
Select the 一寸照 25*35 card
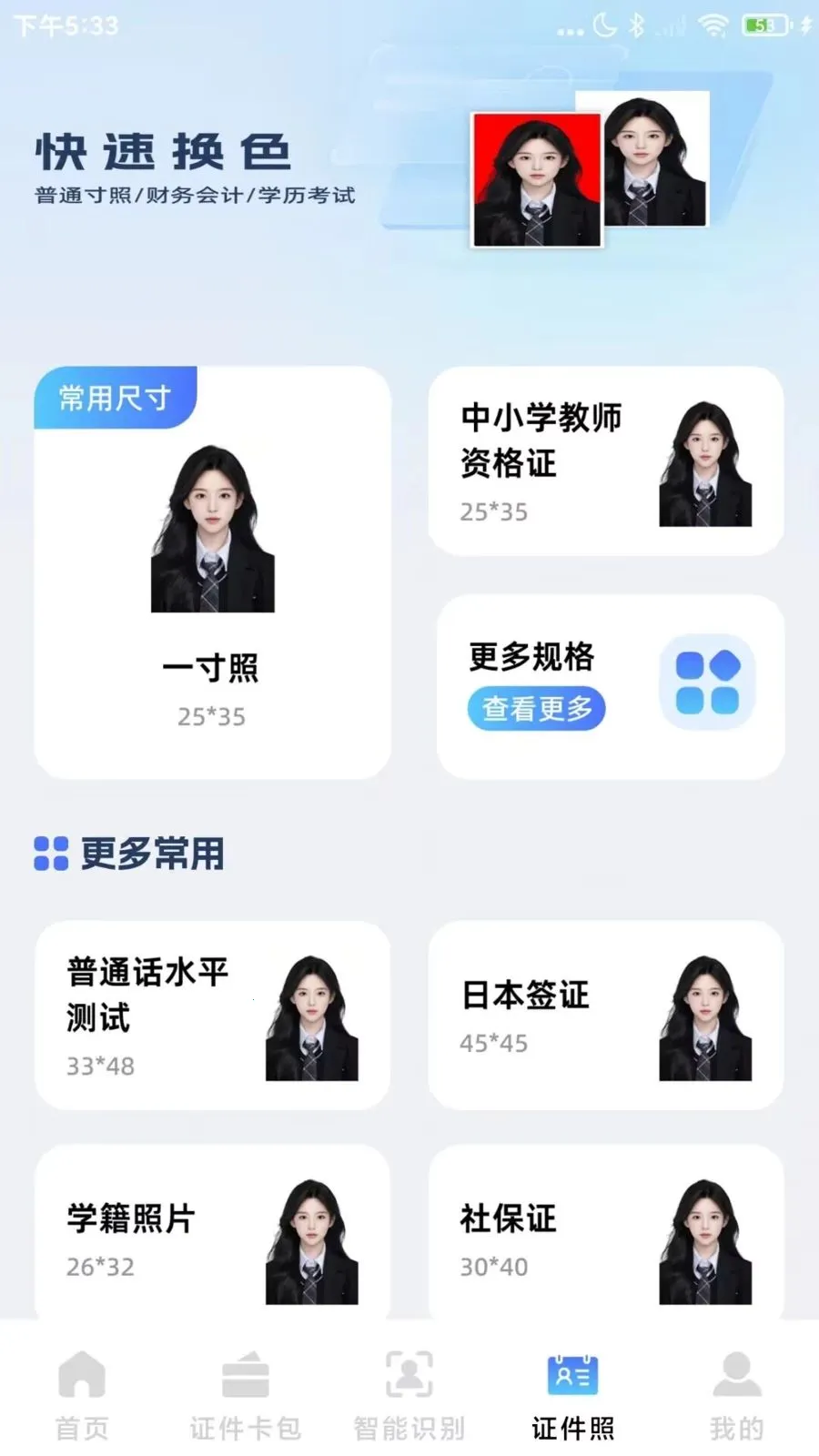click(x=212, y=573)
